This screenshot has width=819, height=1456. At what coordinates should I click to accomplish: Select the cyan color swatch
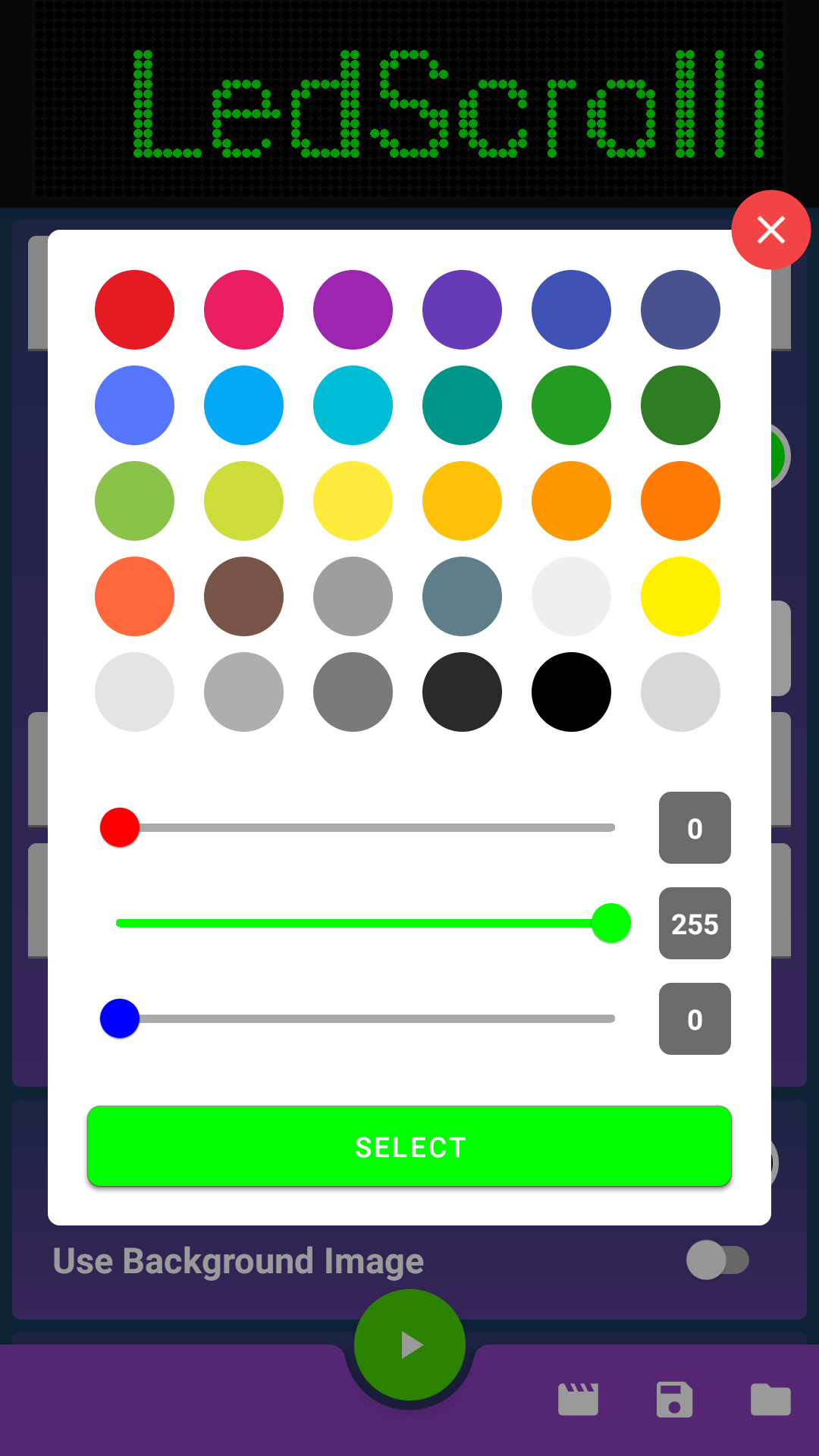point(353,405)
